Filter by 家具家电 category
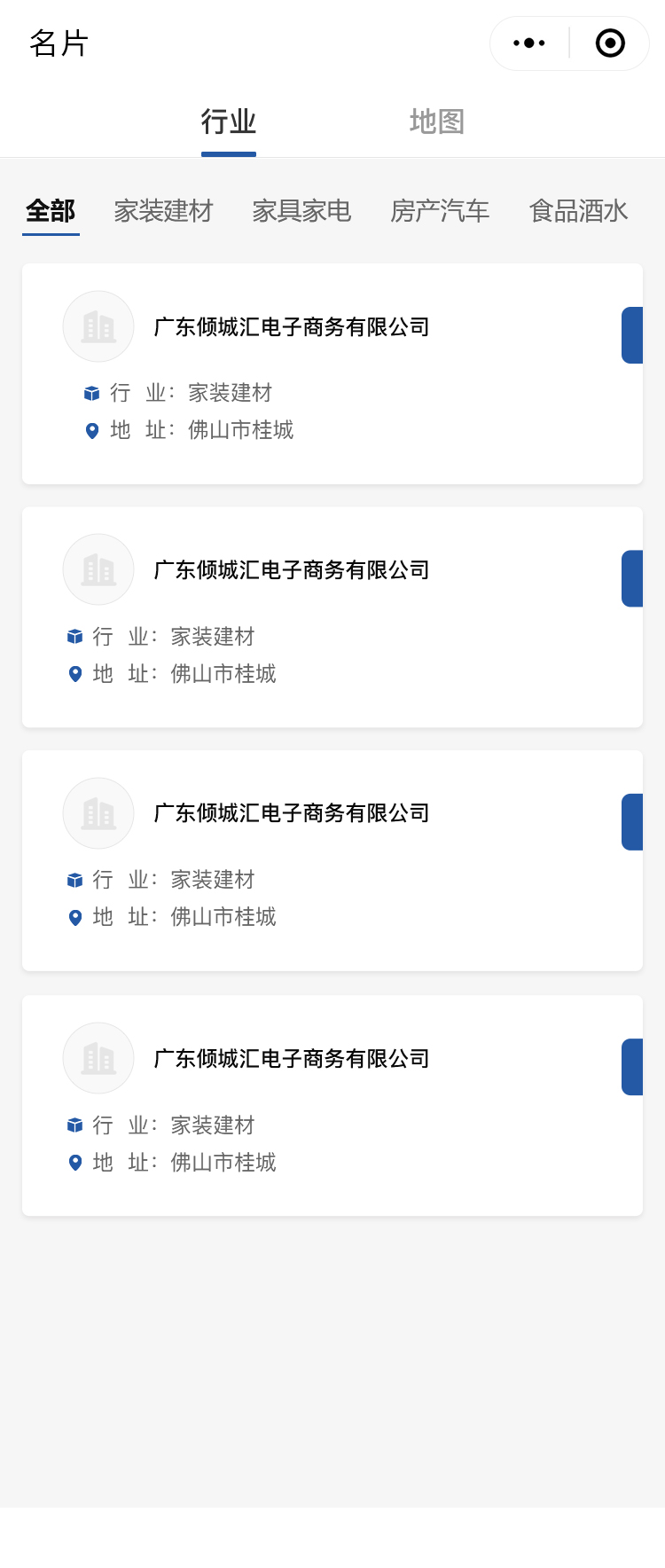This screenshot has height=1568, width=665. (301, 211)
